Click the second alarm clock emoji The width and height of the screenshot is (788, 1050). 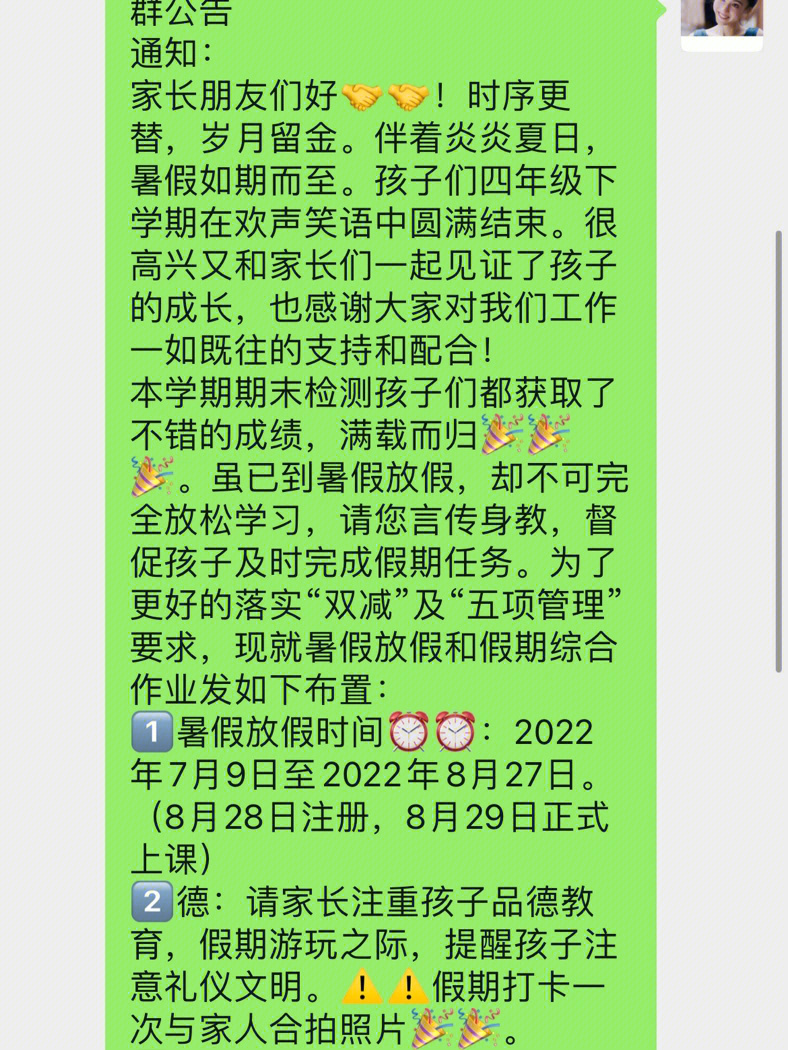coord(456,731)
